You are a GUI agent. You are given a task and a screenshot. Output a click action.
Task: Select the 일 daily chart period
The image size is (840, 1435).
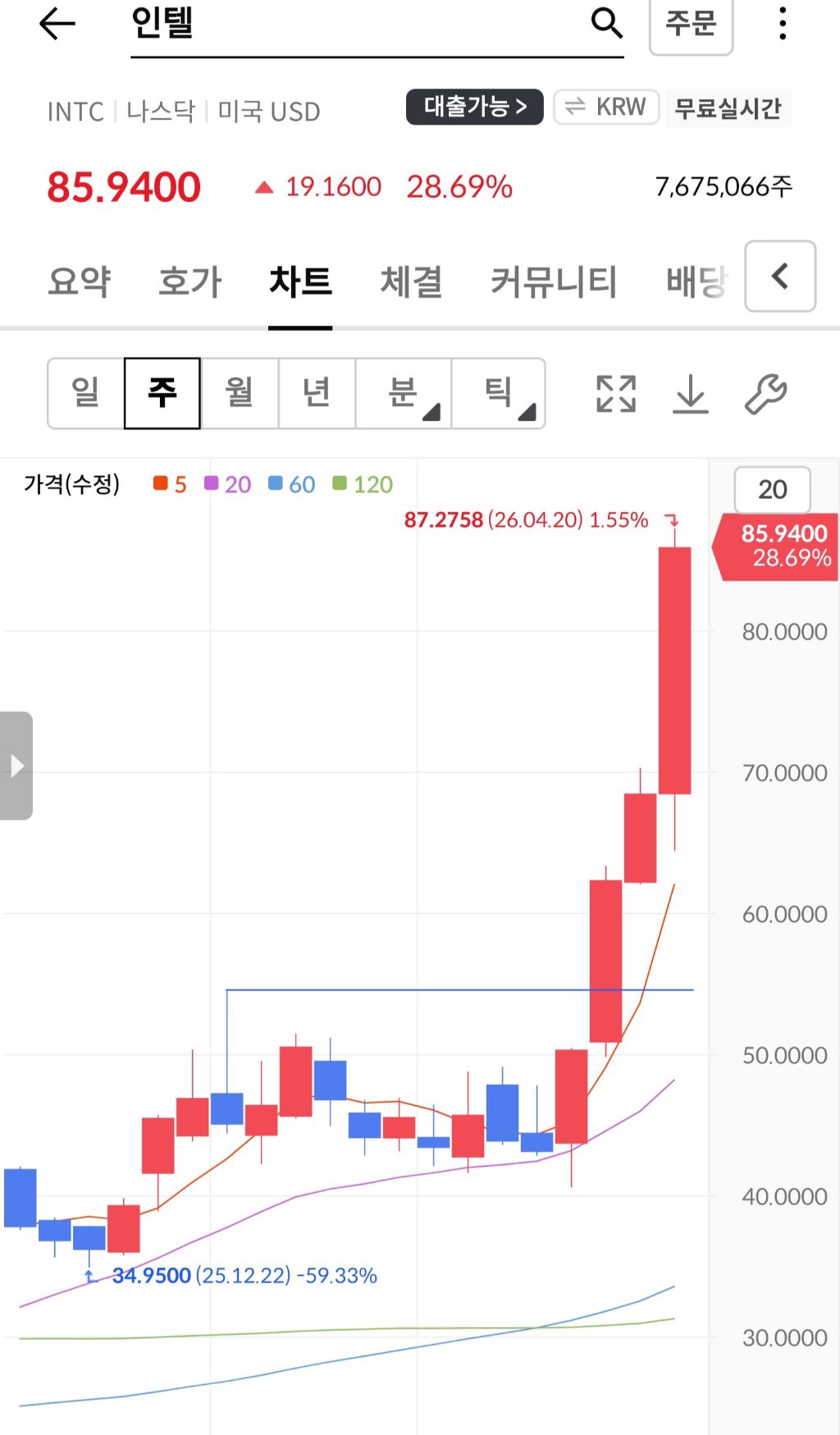pyautogui.click(x=86, y=393)
